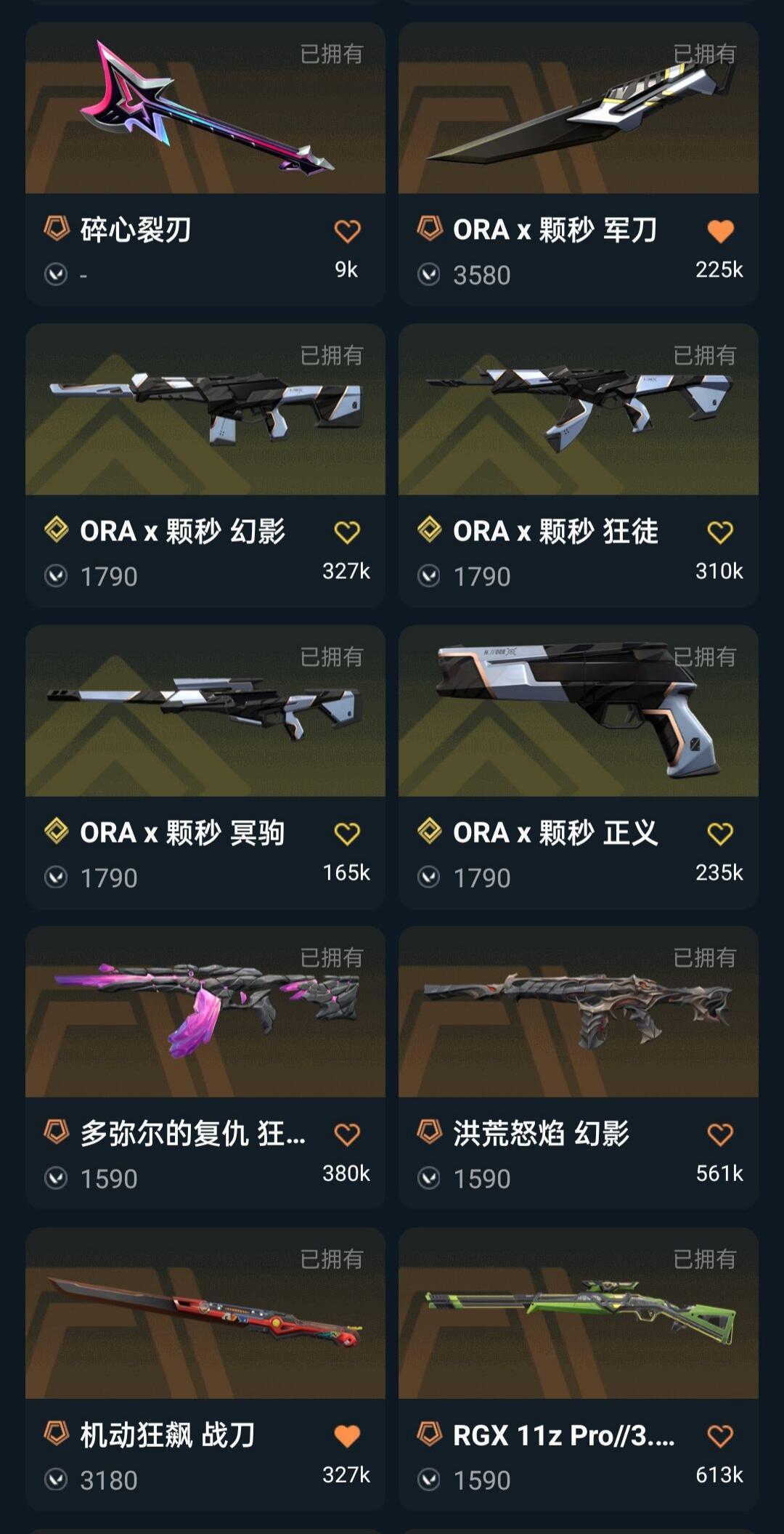Like the 碎心裂刃 skin
This screenshot has height=1534, width=784.
pos(347,231)
